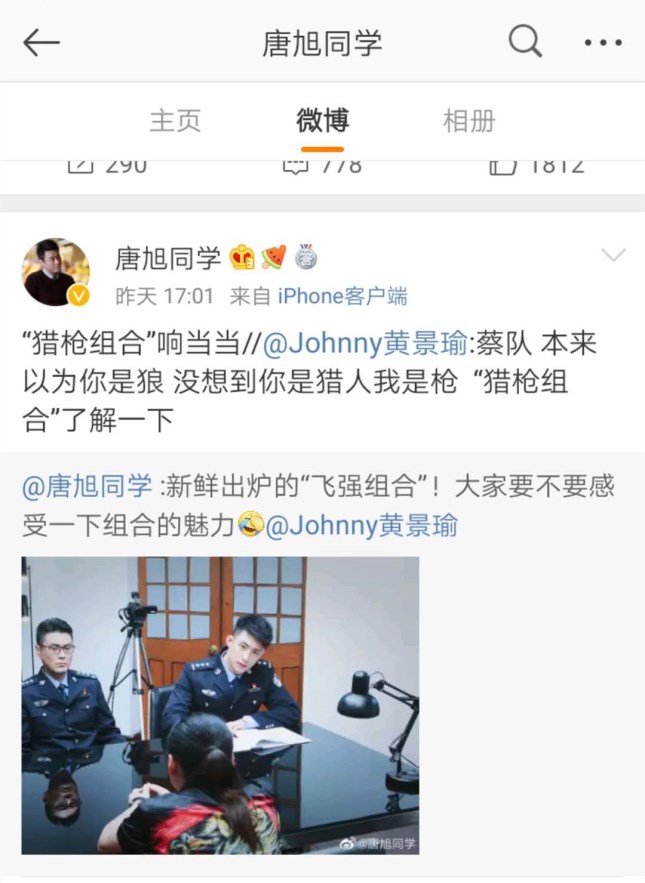This screenshot has width=645, height=883.
Task: Switch to the 相册 tab
Action: [x=468, y=121]
